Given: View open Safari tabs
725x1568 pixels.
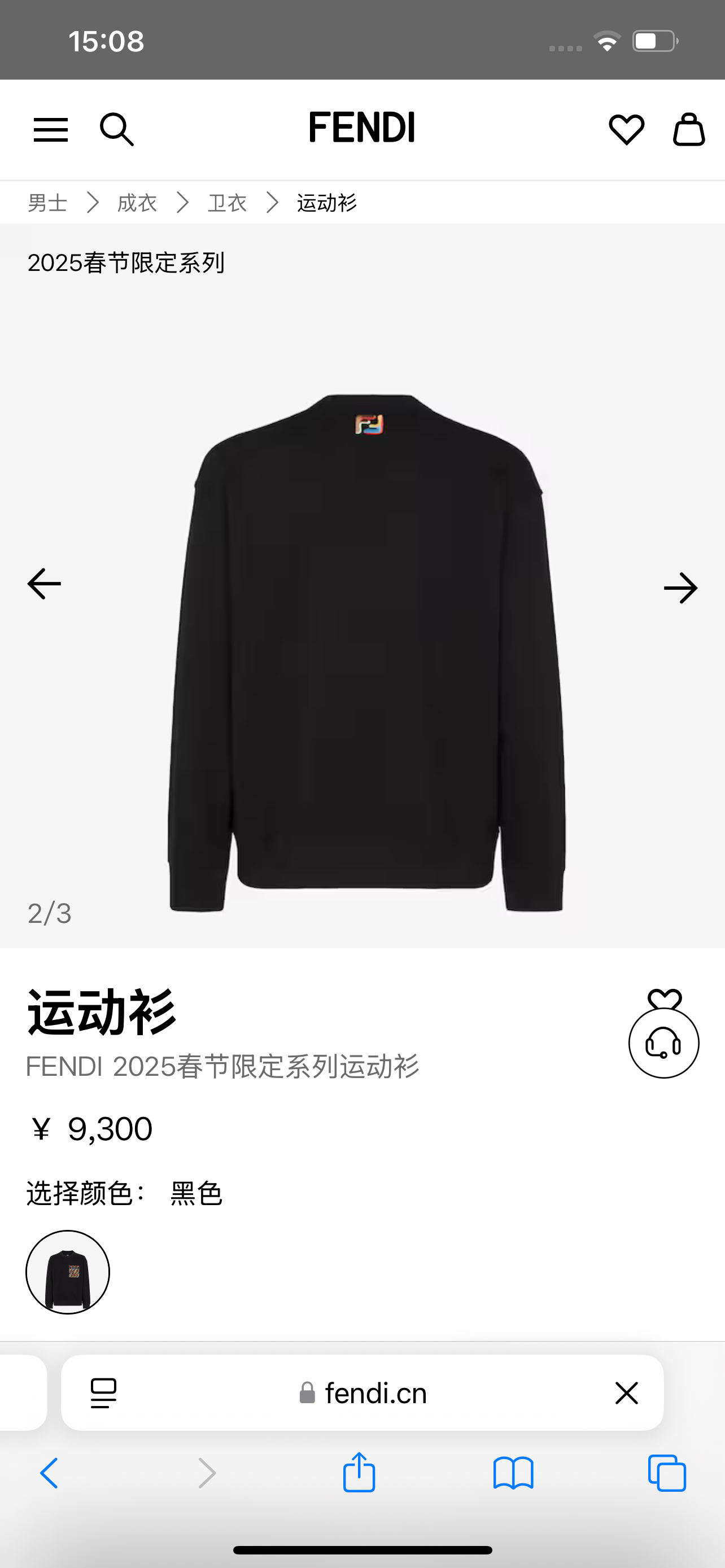Looking at the screenshot, I should tap(667, 1474).
